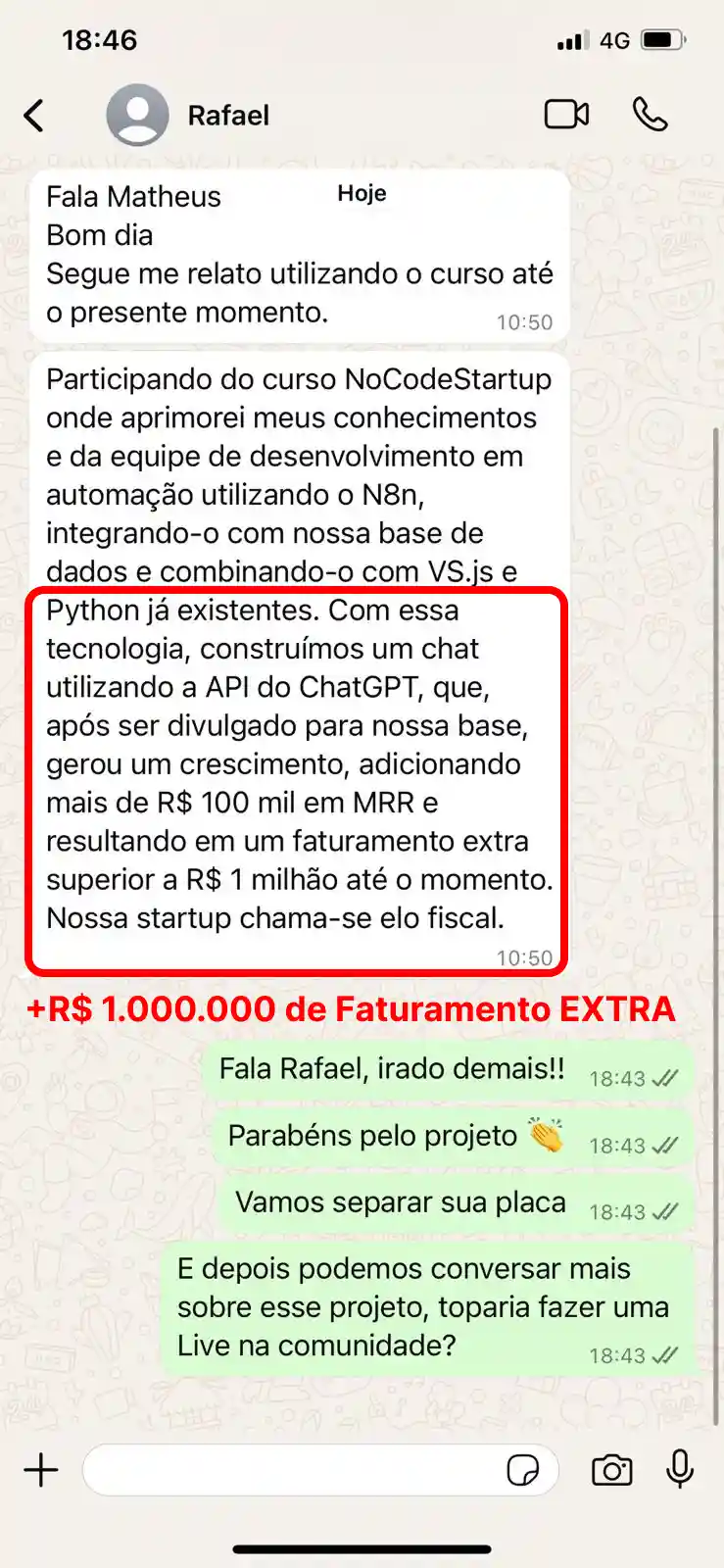Start a voice call with Rafael
The height and width of the screenshot is (1568, 724).
[651, 114]
